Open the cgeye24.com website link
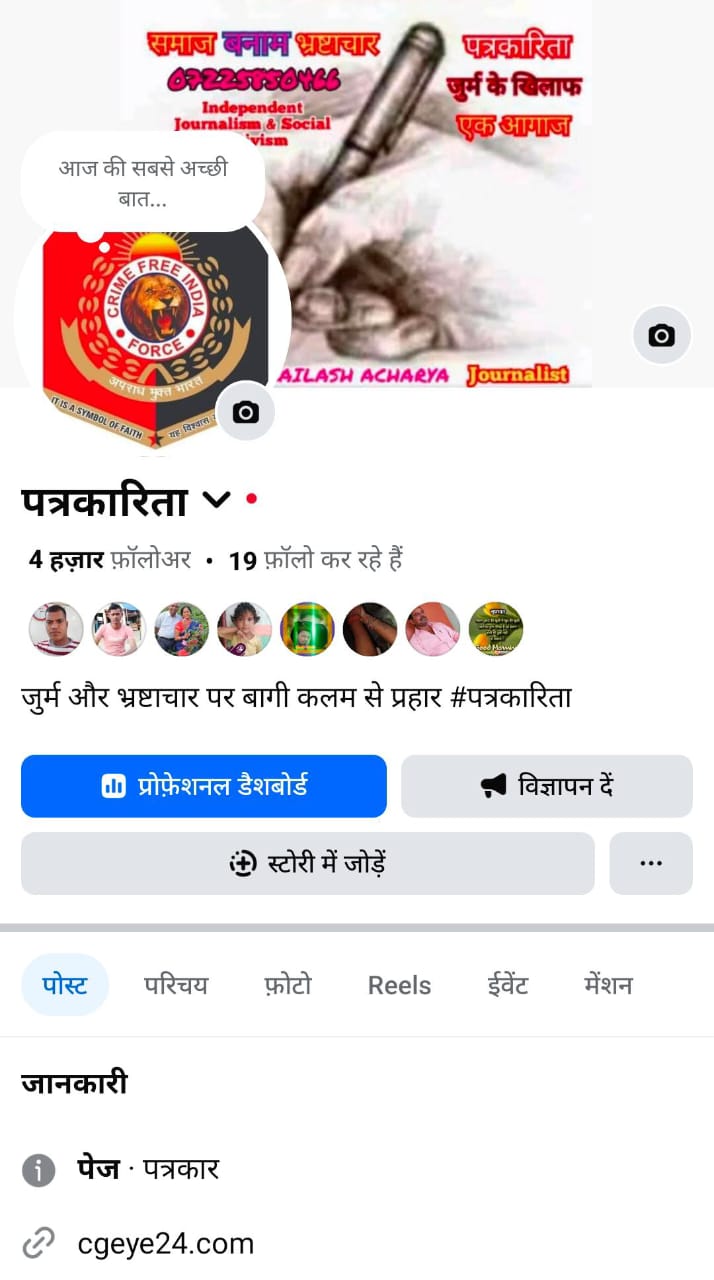The image size is (714, 1280). point(166,1243)
